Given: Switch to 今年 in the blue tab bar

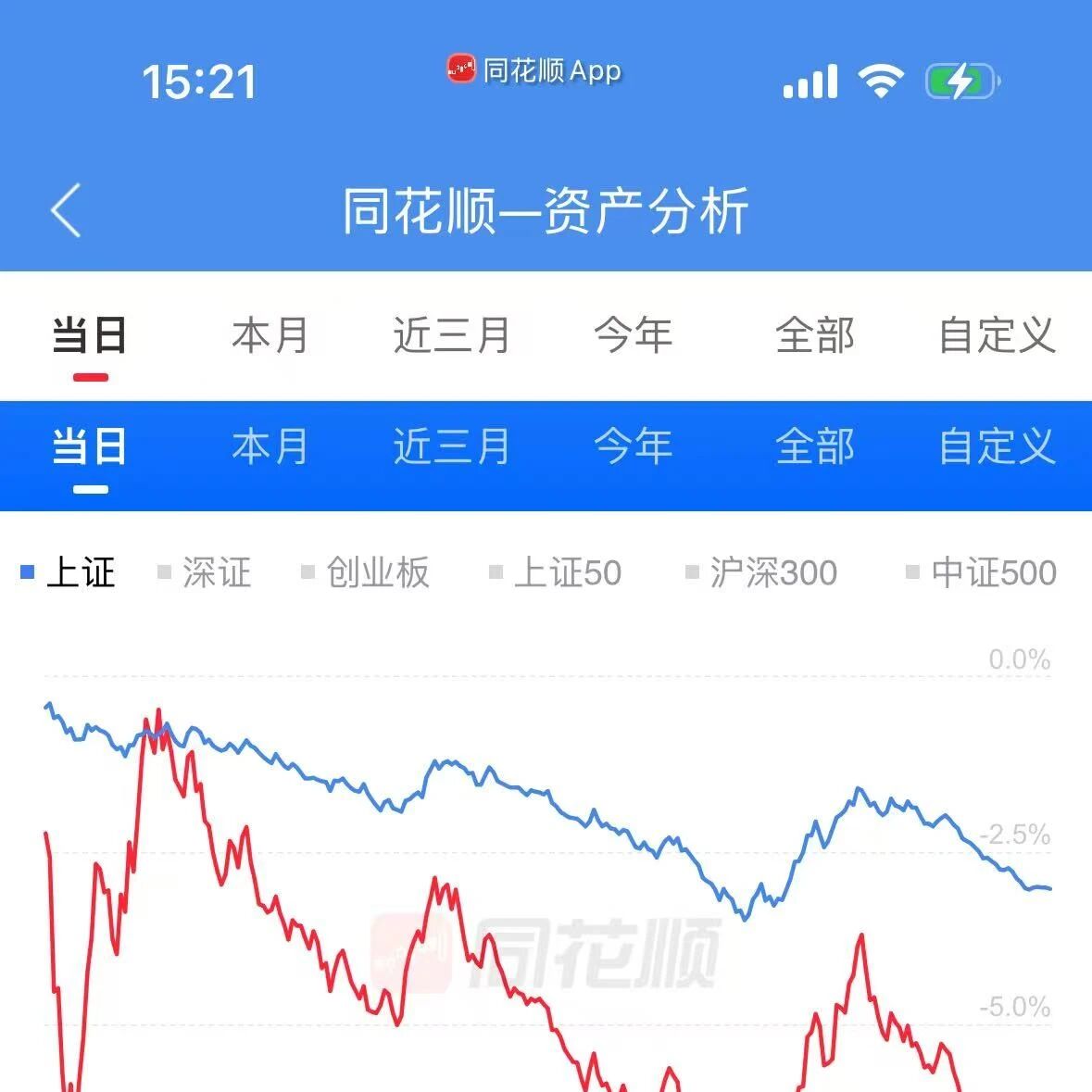Looking at the screenshot, I should tap(633, 446).
